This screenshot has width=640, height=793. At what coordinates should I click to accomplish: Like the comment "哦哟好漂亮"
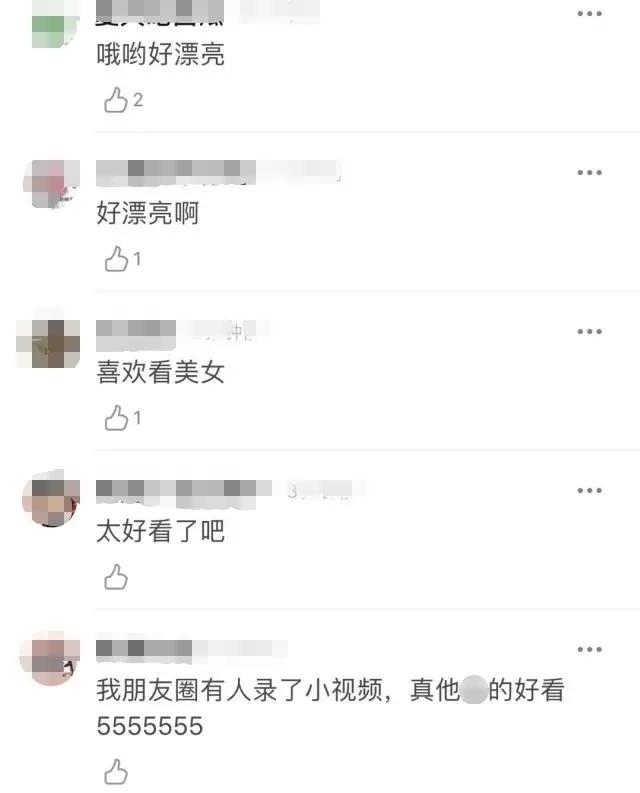[x=116, y=100]
